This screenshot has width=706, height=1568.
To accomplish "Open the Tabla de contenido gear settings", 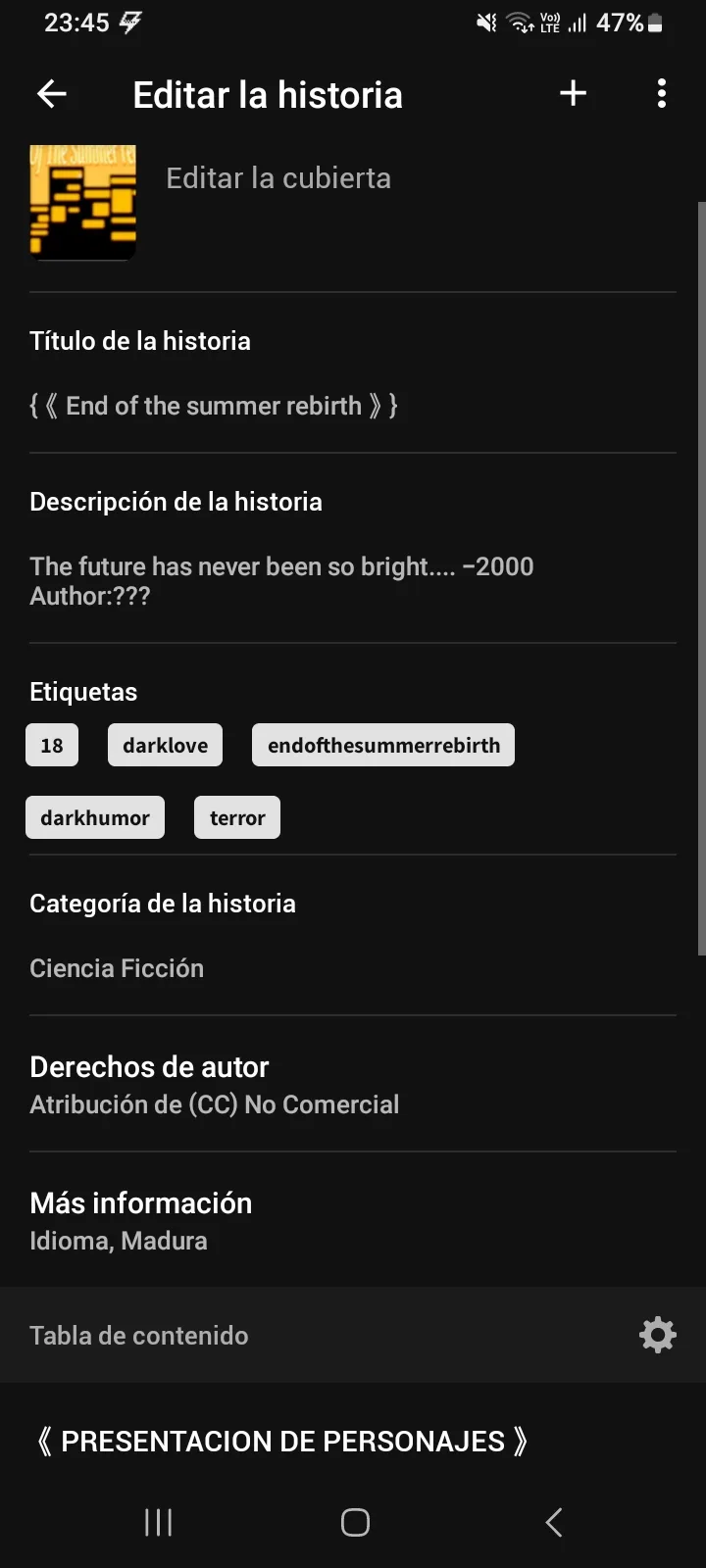I will pos(658,1335).
